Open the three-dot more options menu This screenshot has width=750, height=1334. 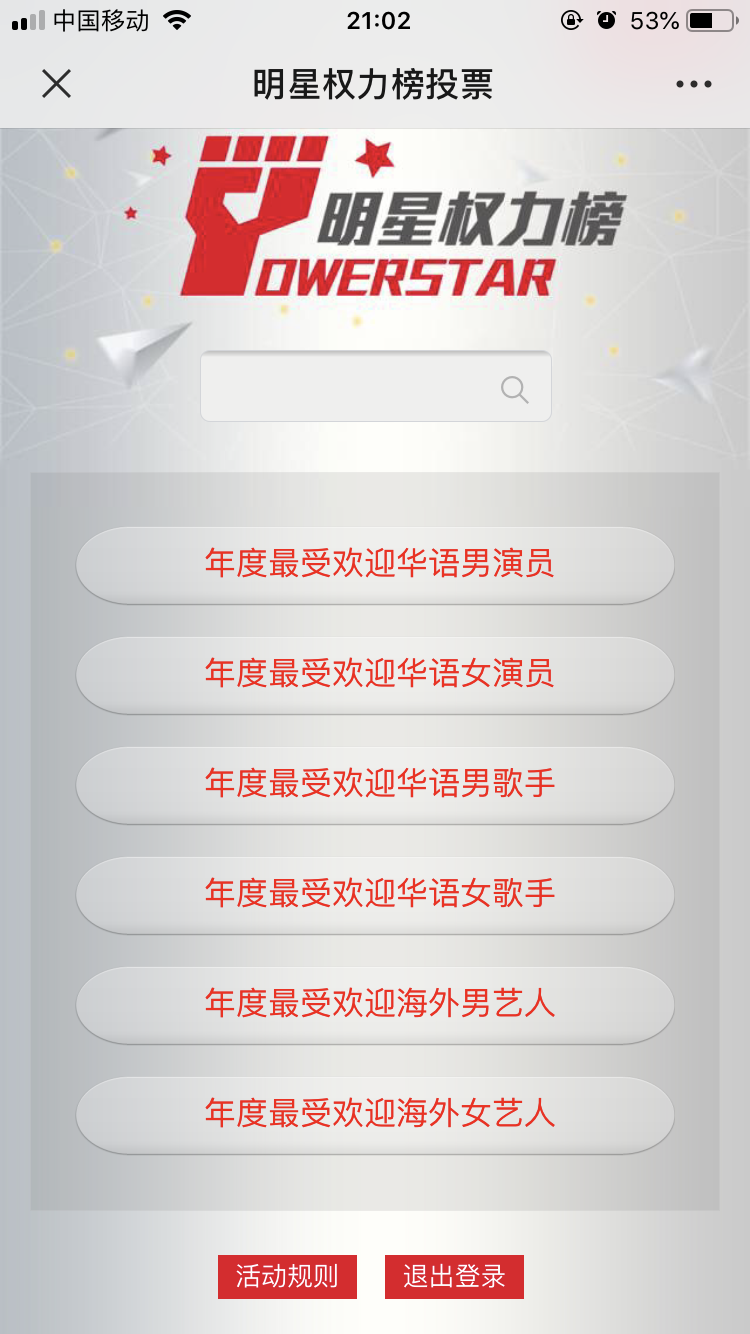693,84
